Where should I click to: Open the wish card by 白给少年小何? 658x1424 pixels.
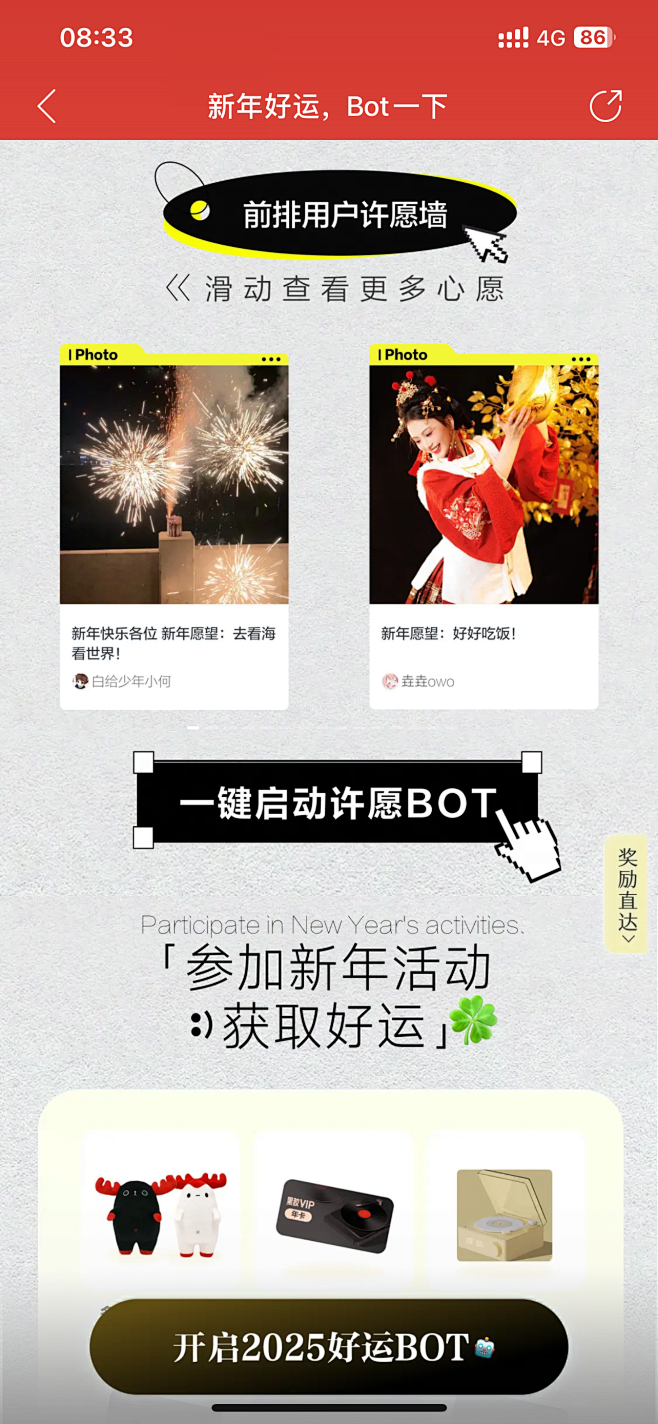[x=174, y=530]
